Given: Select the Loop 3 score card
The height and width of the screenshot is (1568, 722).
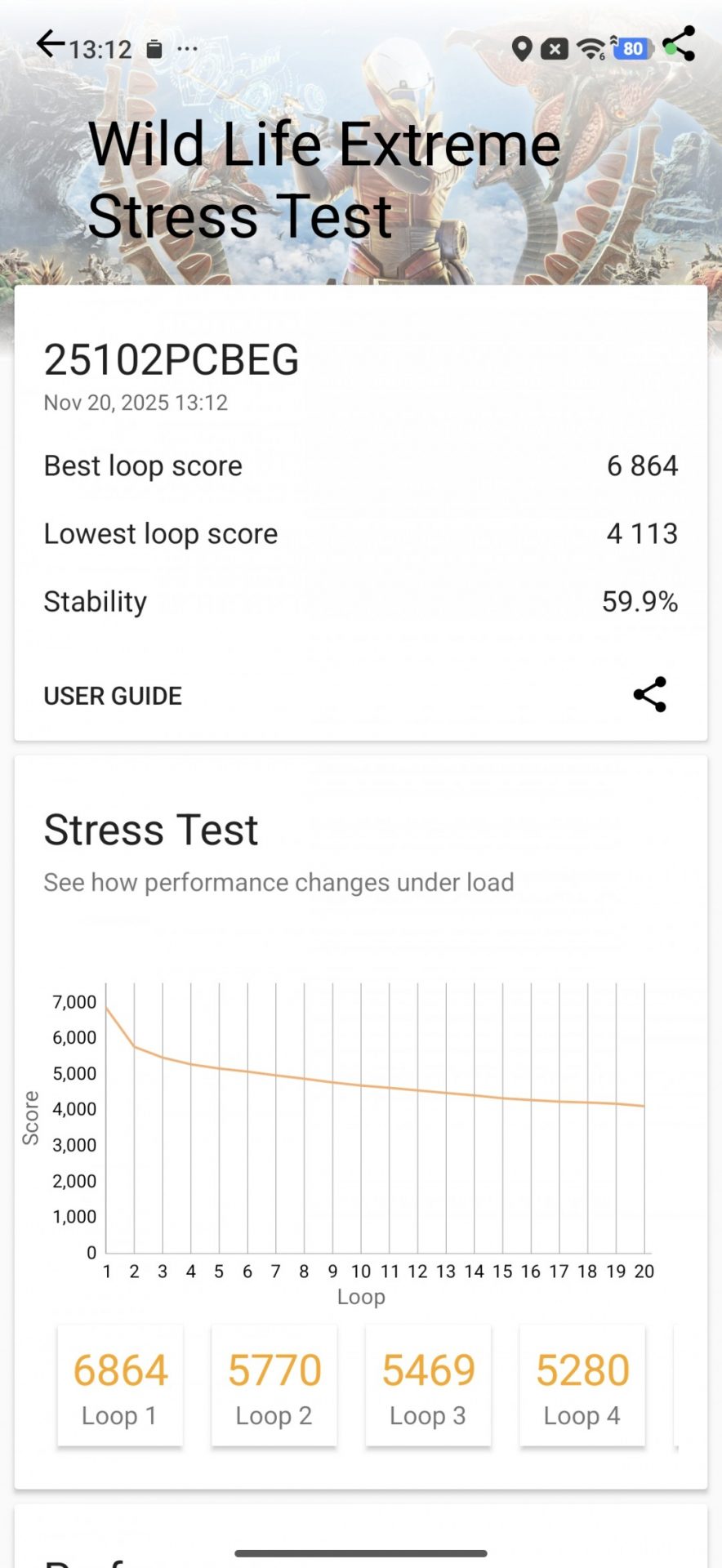Looking at the screenshot, I should pyautogui.click(x=428, y=1387).
